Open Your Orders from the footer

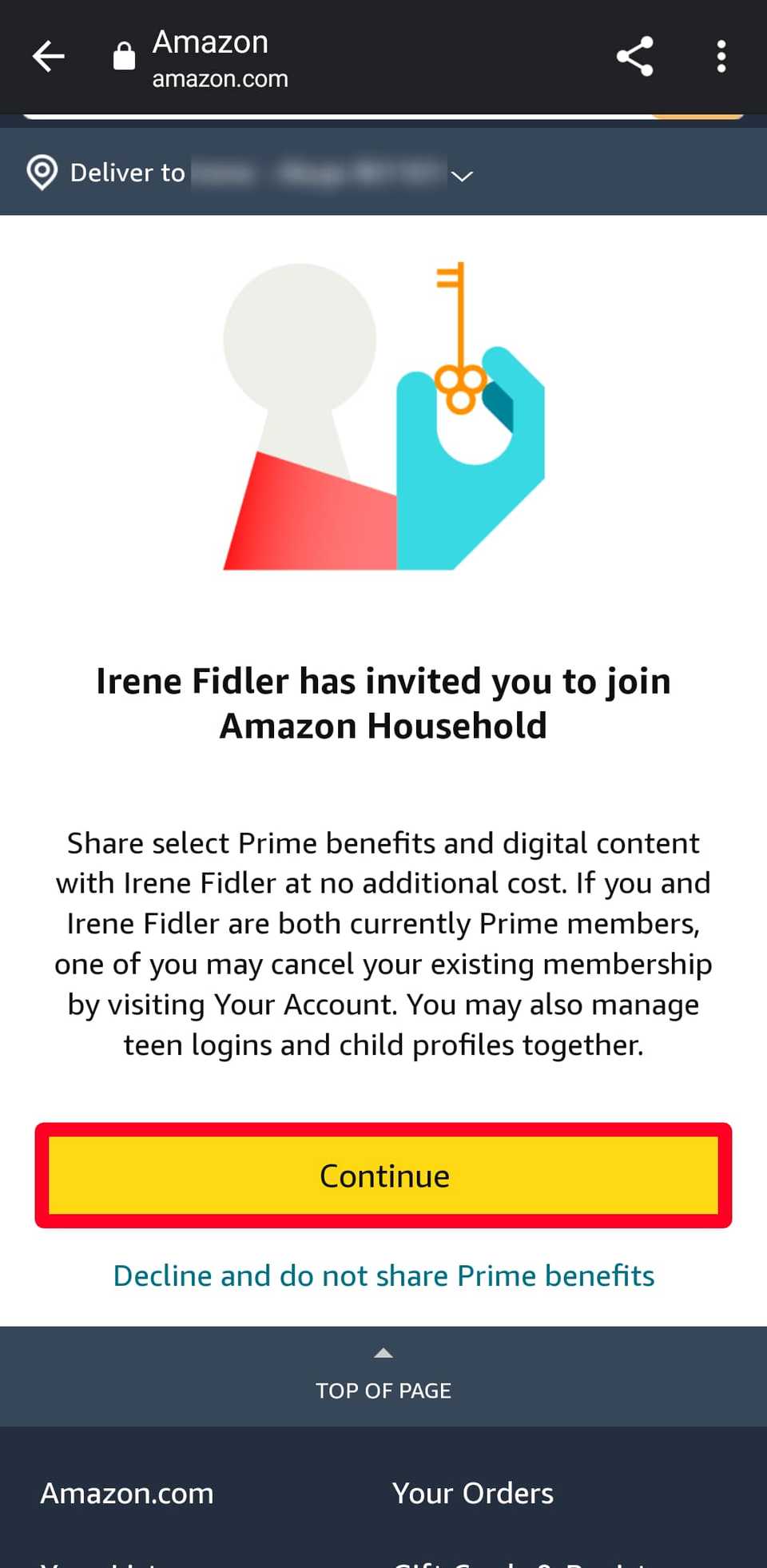point(473,1493)
